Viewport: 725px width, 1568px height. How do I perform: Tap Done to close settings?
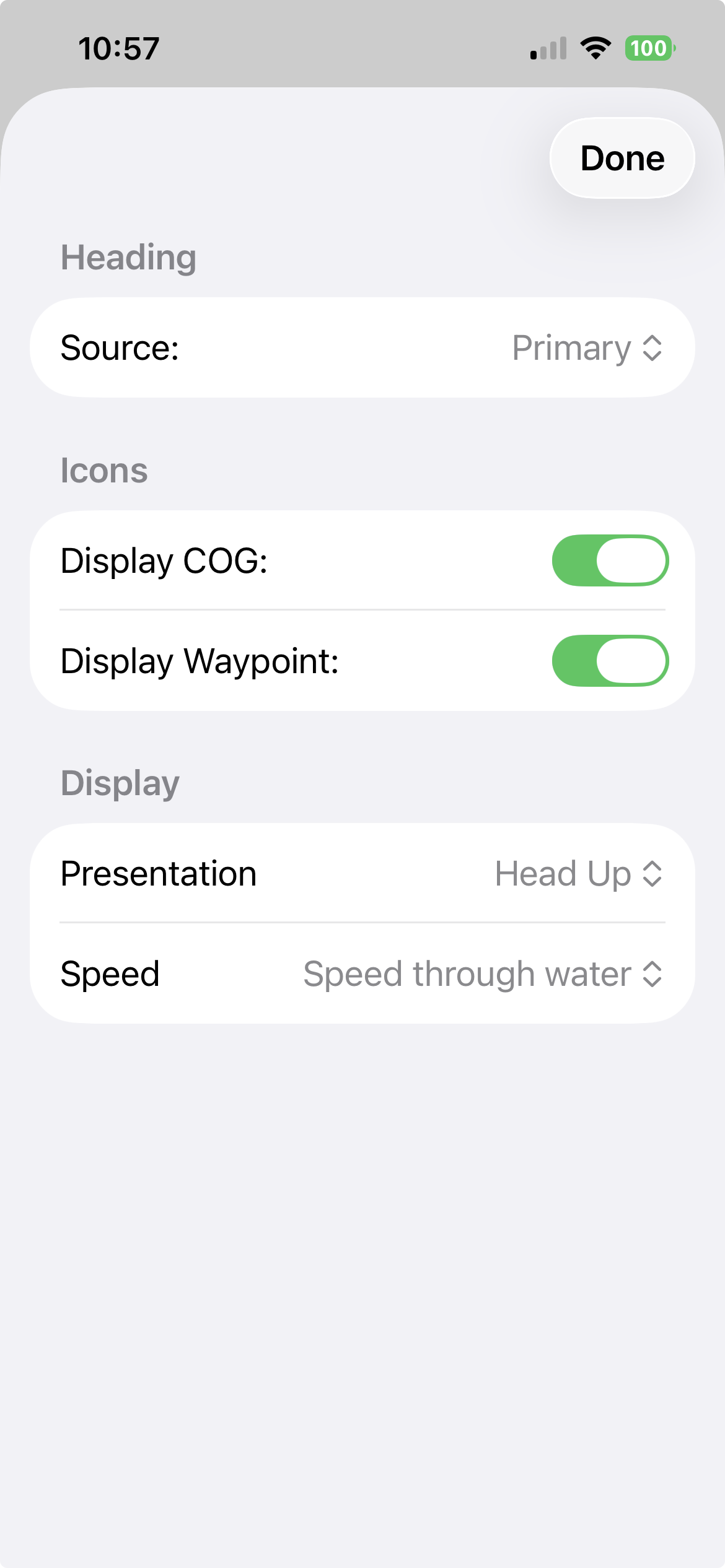point(622,158)
